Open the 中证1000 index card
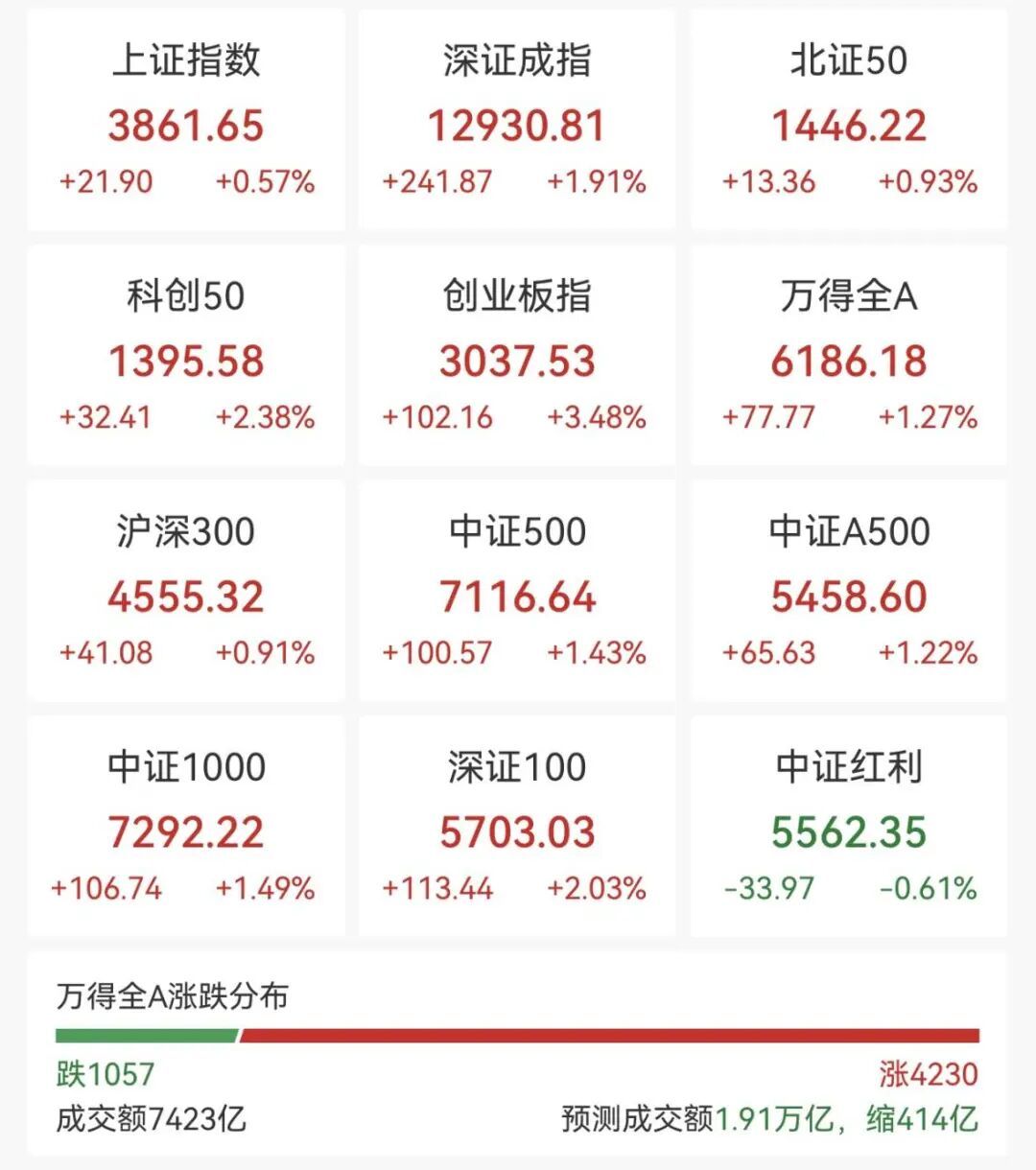 (186, 828)
